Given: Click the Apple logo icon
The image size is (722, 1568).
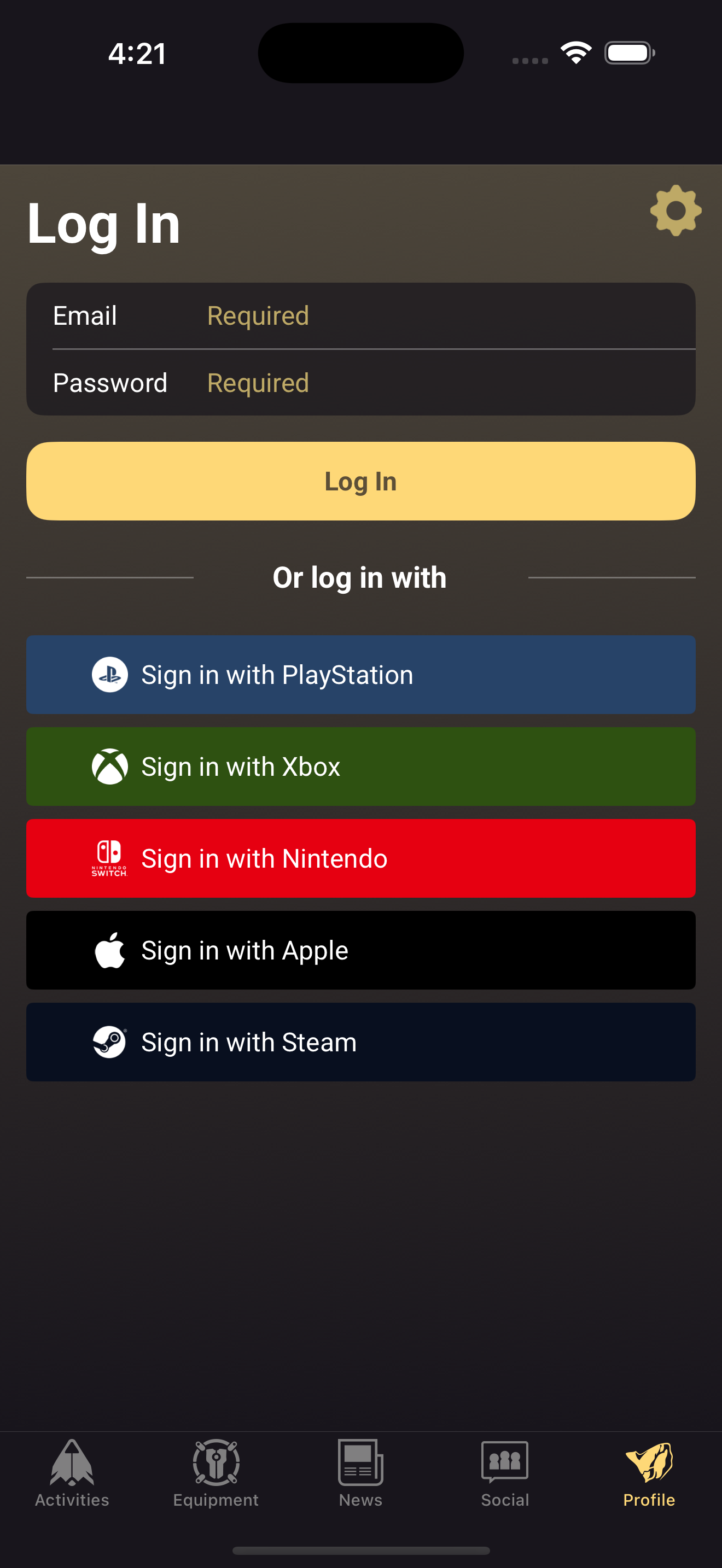Looking at the screenshot, I should tap(109, 950).
